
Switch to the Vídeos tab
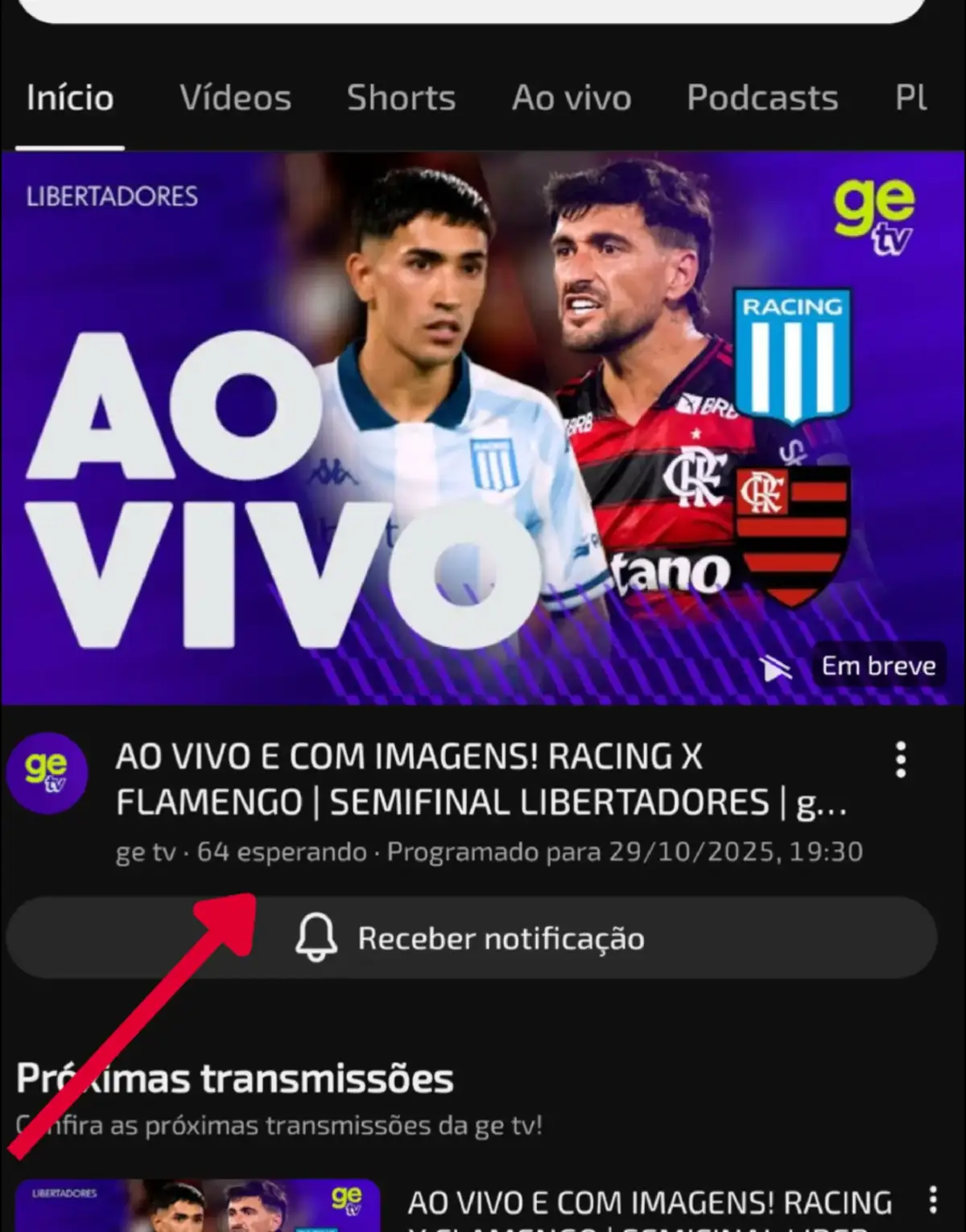click(x=236, y=98)
